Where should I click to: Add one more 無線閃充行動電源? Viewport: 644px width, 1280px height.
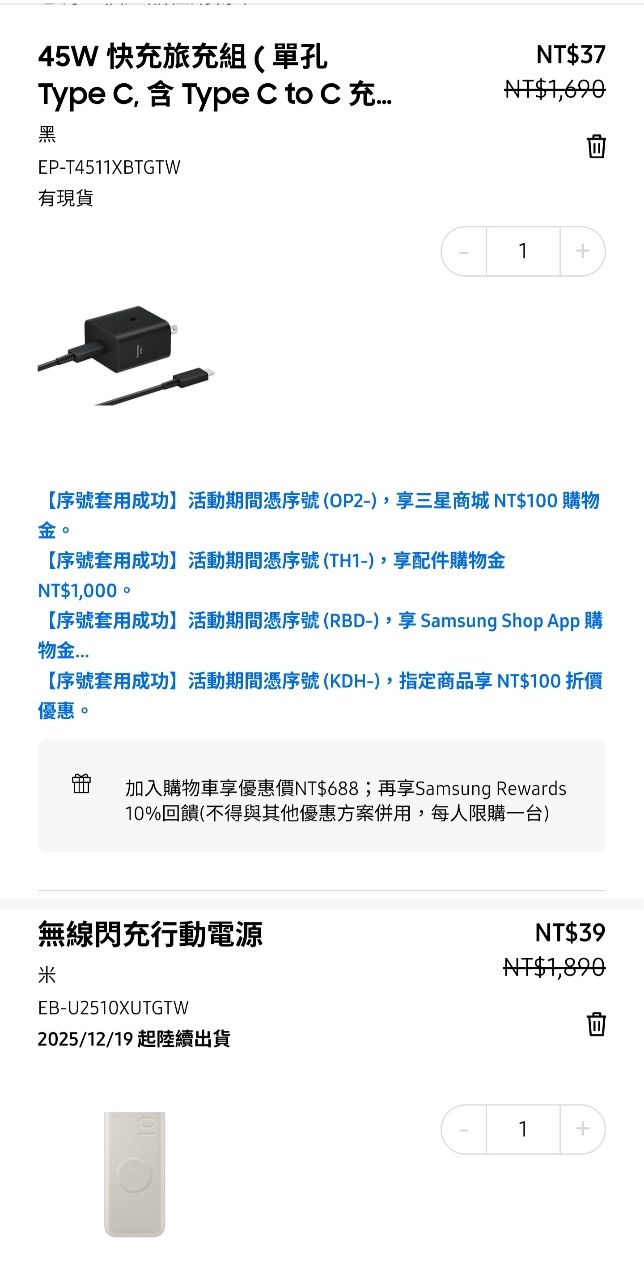tap(582, 1130)
